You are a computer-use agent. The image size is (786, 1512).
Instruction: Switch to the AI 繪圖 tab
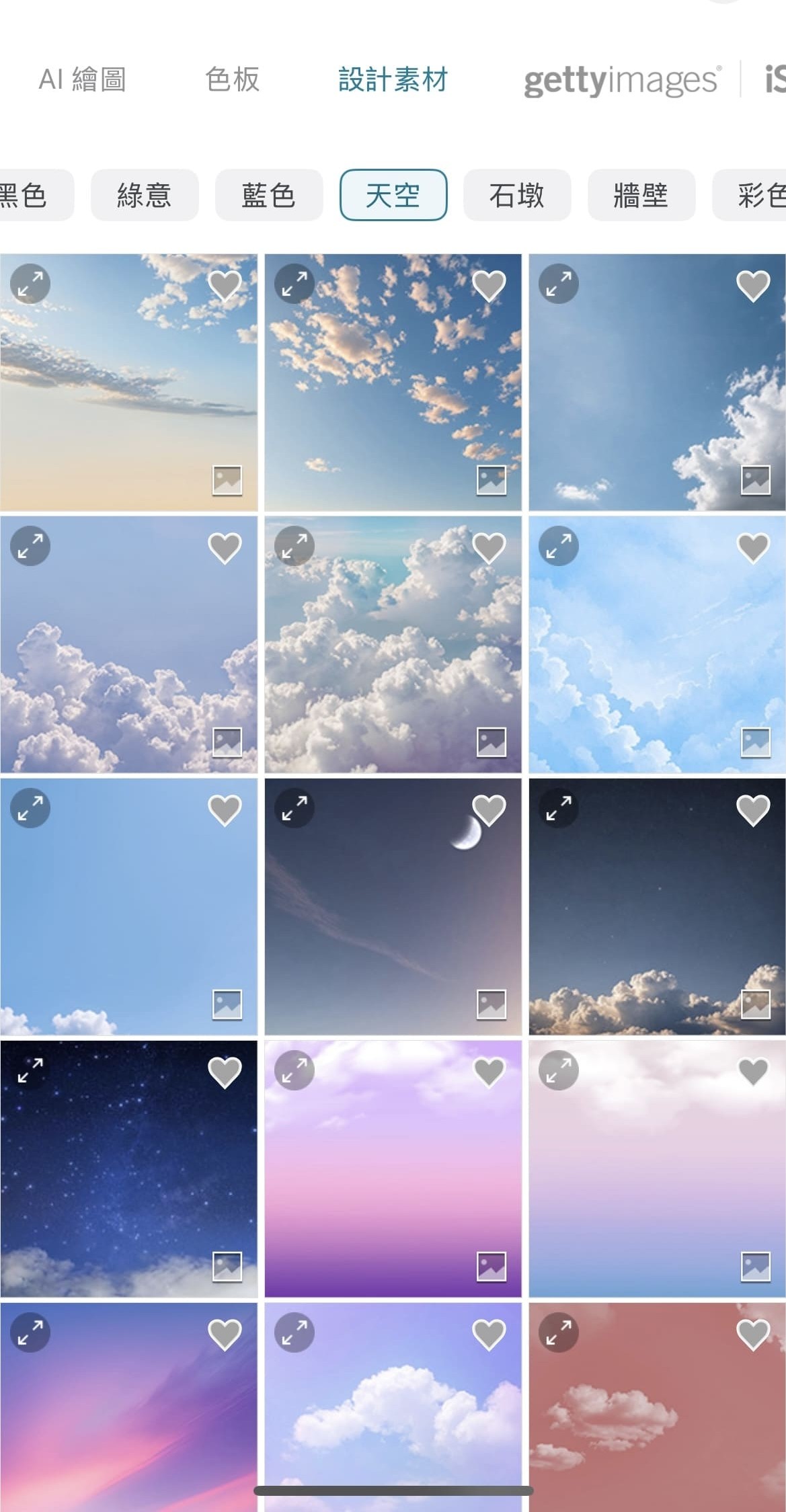pos(82,79)
